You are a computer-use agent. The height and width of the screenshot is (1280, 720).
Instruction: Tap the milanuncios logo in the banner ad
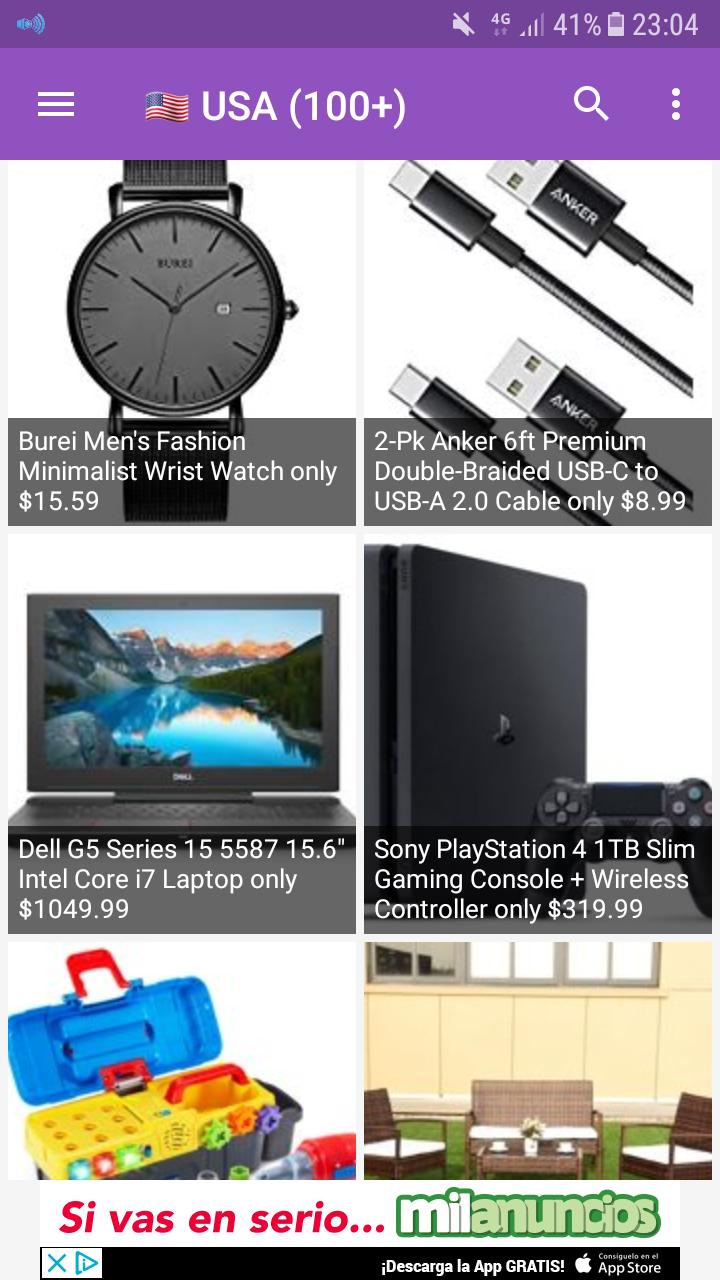click(528, 1219)
